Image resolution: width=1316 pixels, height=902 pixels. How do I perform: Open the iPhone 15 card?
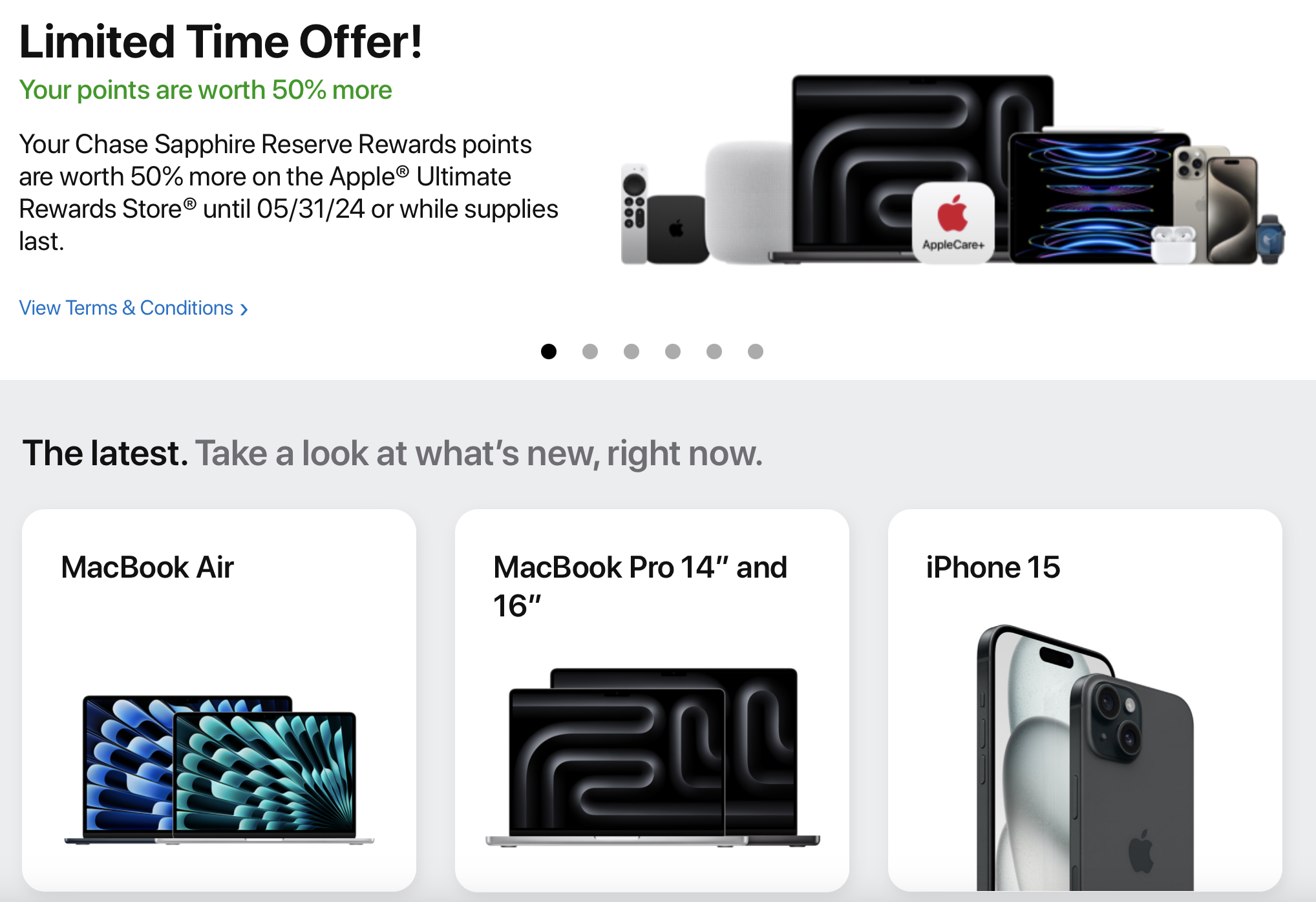(x=1085, y=700)
